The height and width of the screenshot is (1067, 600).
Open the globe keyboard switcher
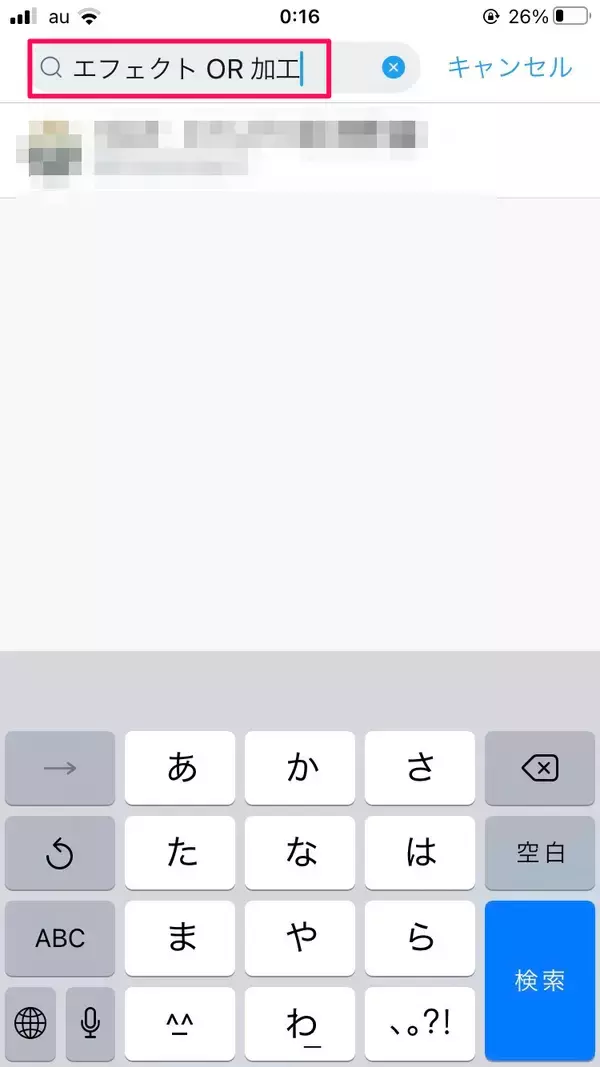point(31,1023)
